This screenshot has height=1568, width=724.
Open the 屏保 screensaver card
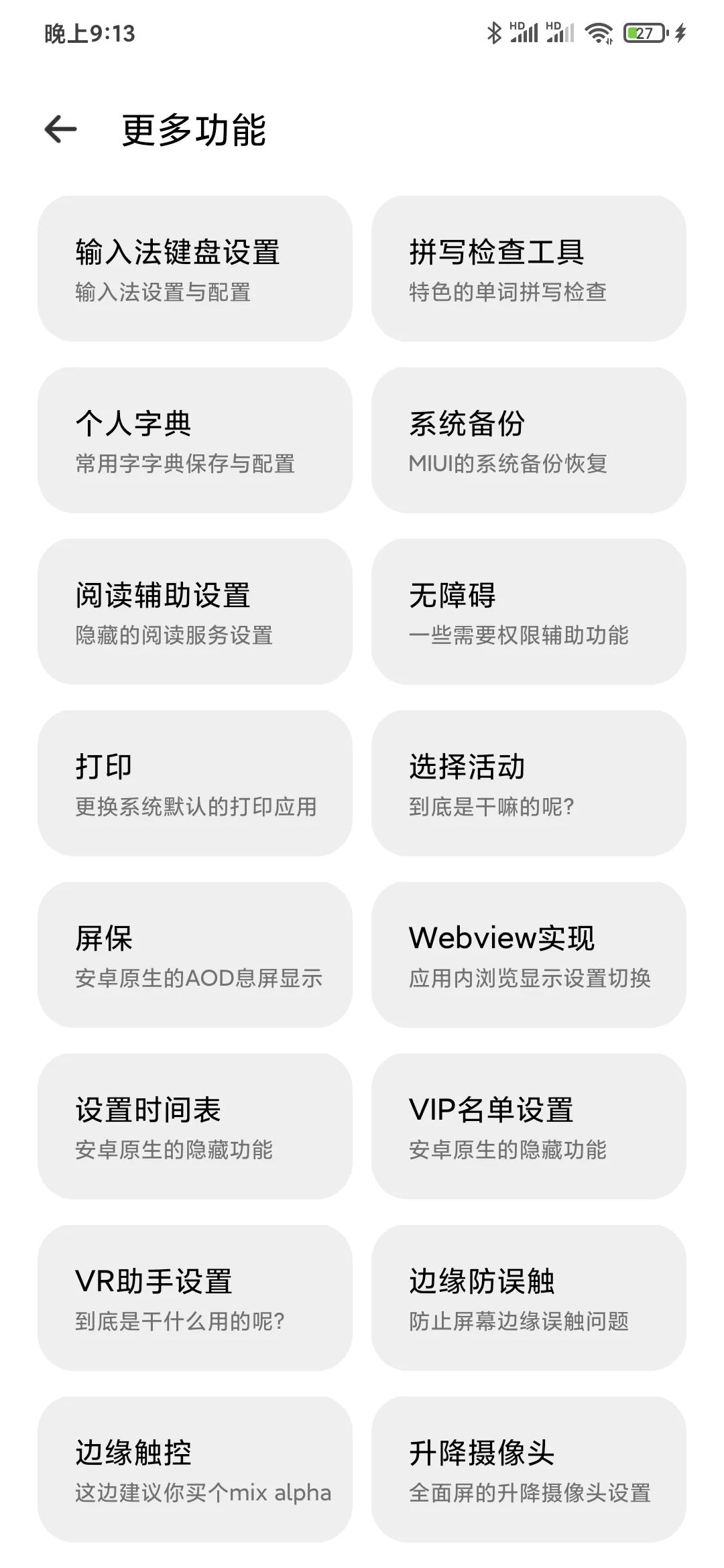coord(194,955)
